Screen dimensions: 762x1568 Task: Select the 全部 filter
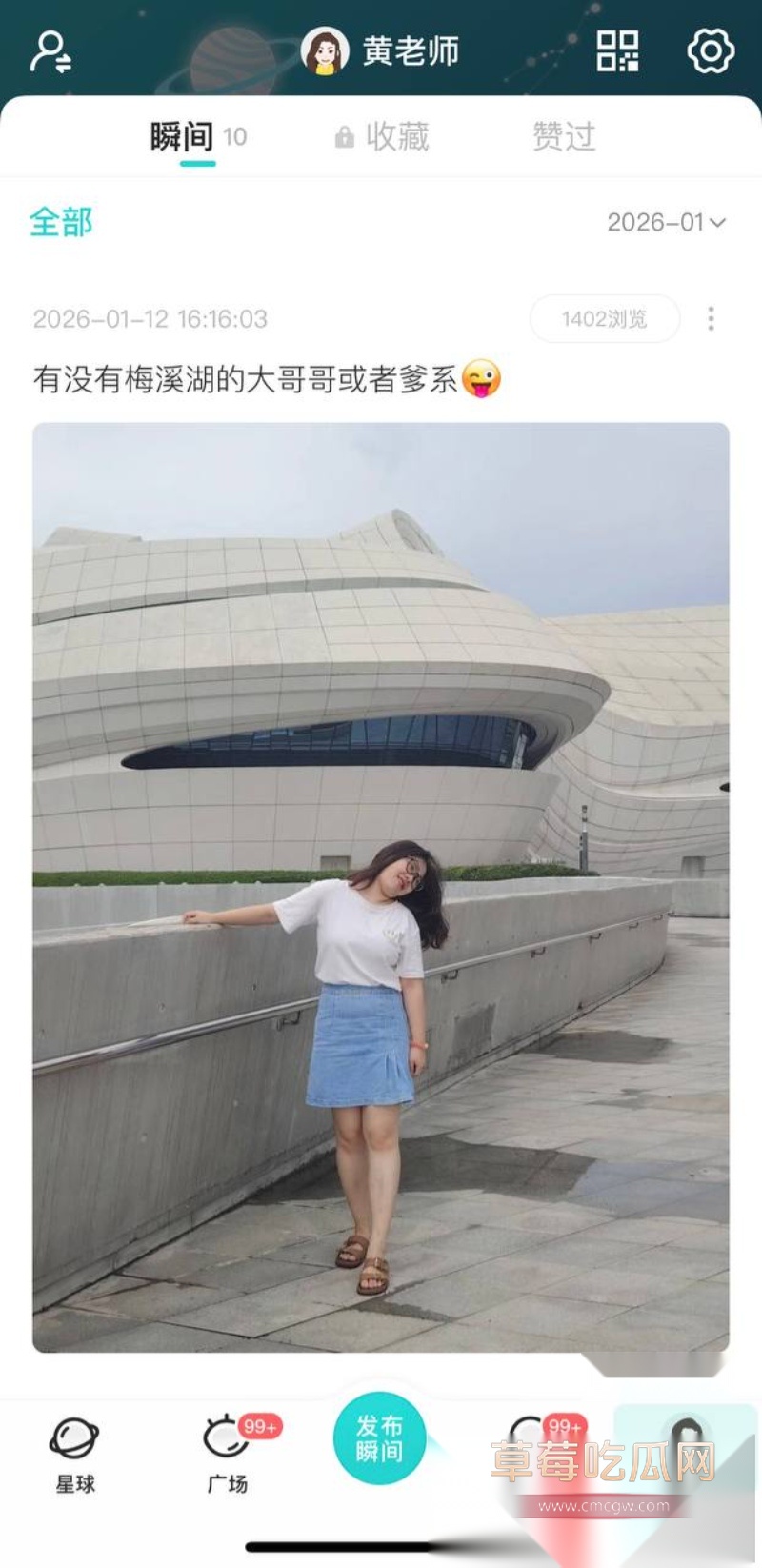tap(61, 223)
